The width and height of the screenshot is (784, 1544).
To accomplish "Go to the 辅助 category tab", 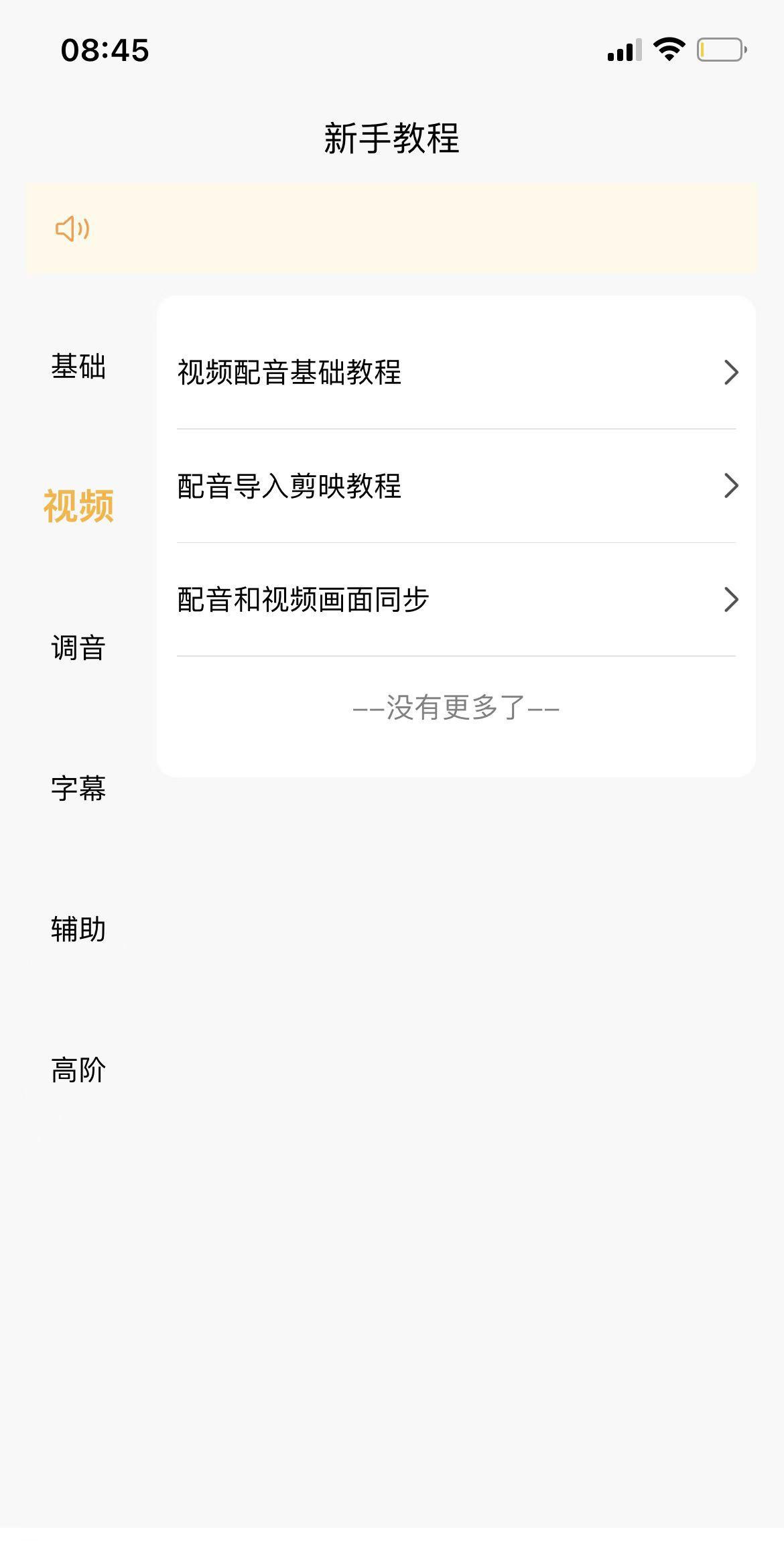I will (x=78, y=929).
